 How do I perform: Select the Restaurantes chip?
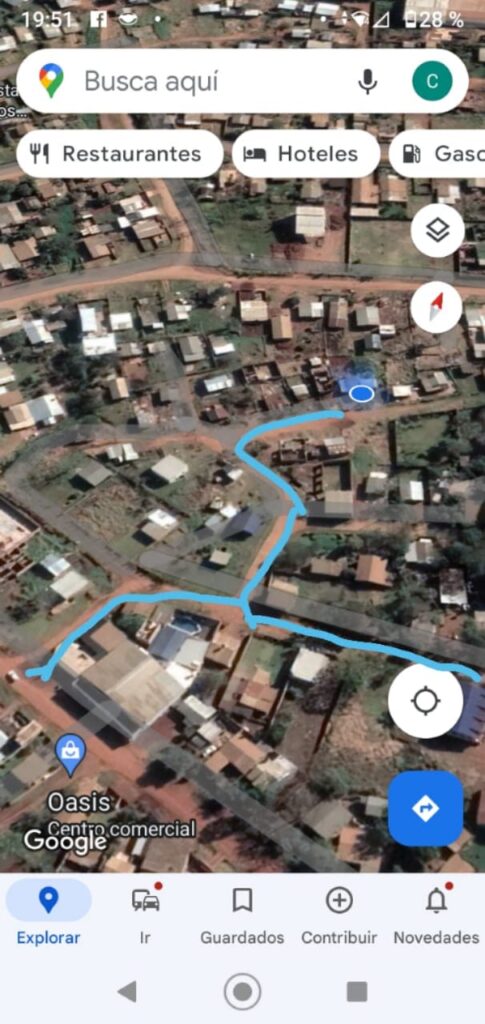point(119,154)
